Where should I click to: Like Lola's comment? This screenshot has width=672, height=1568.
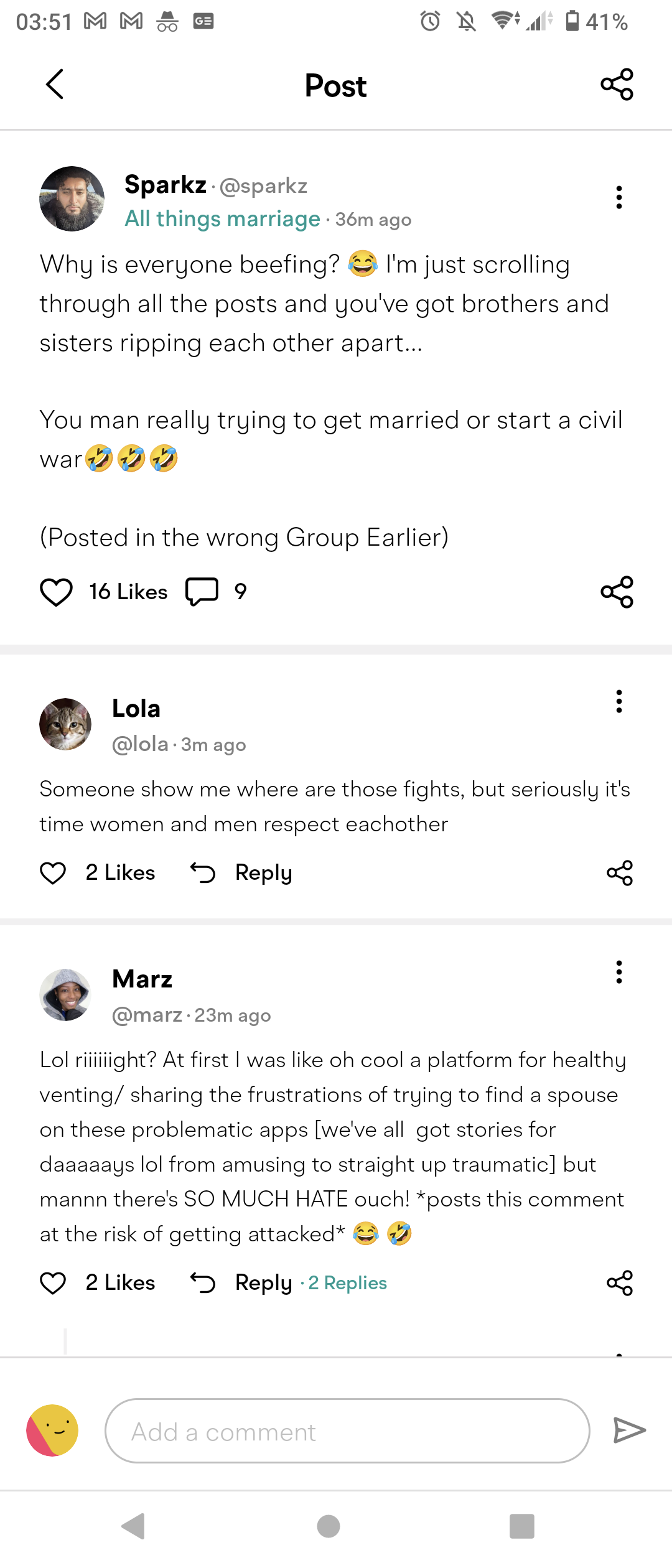click(x=53, y=873)
